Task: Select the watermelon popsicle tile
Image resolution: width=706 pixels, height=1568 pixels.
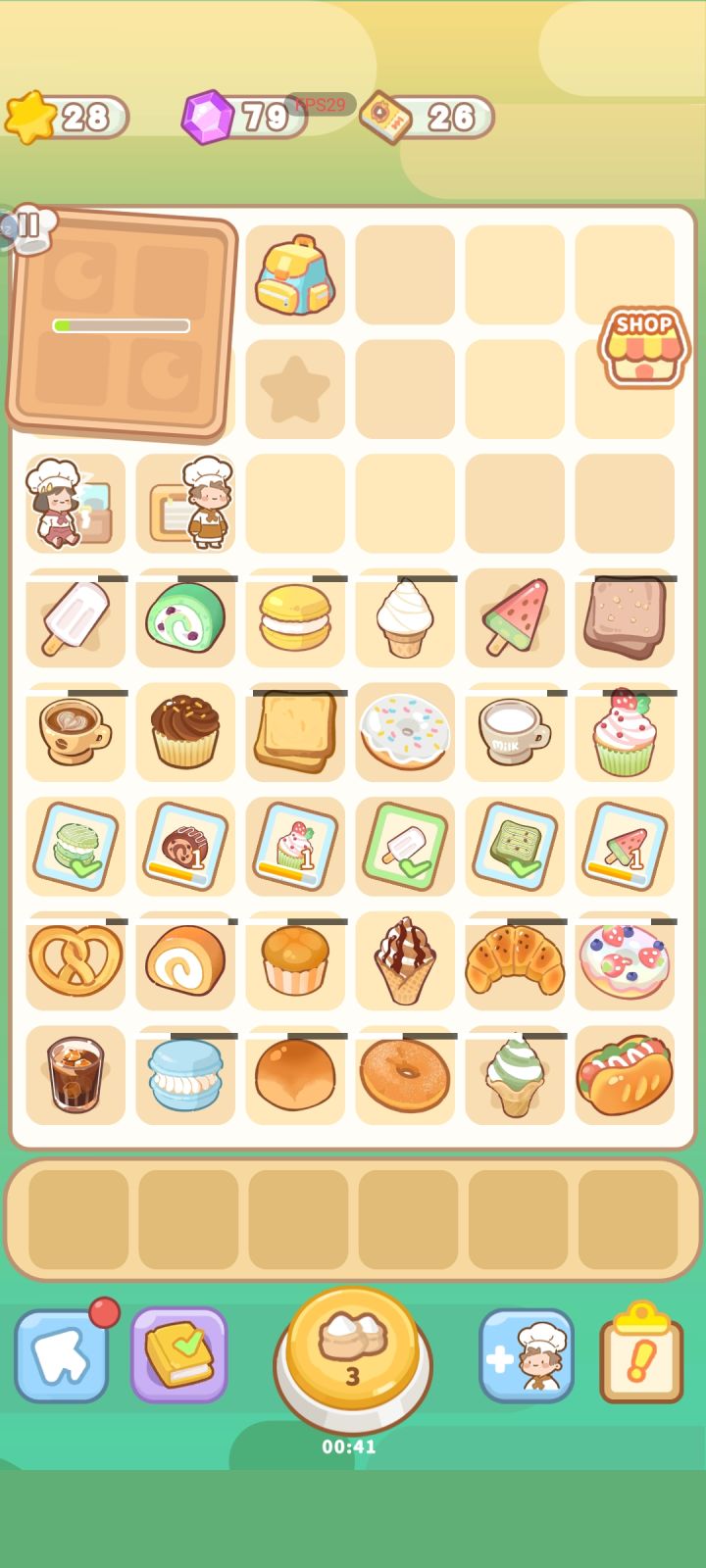Action: 515,619
